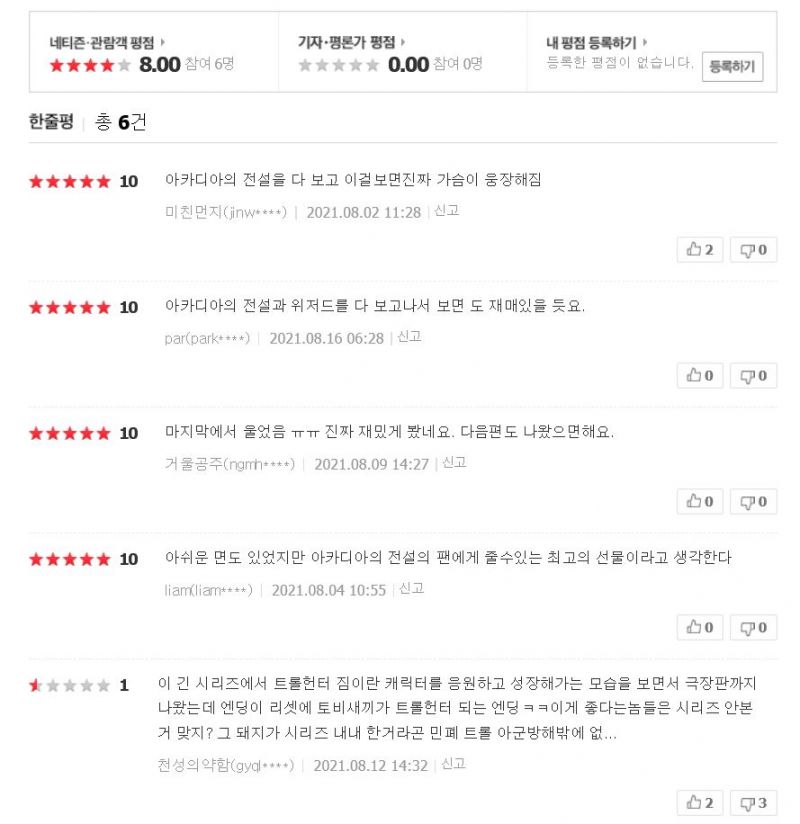800x824 pixels.
Task: Like 미친먼지's review
Action: pyautogui.click(x=700, y=250)
